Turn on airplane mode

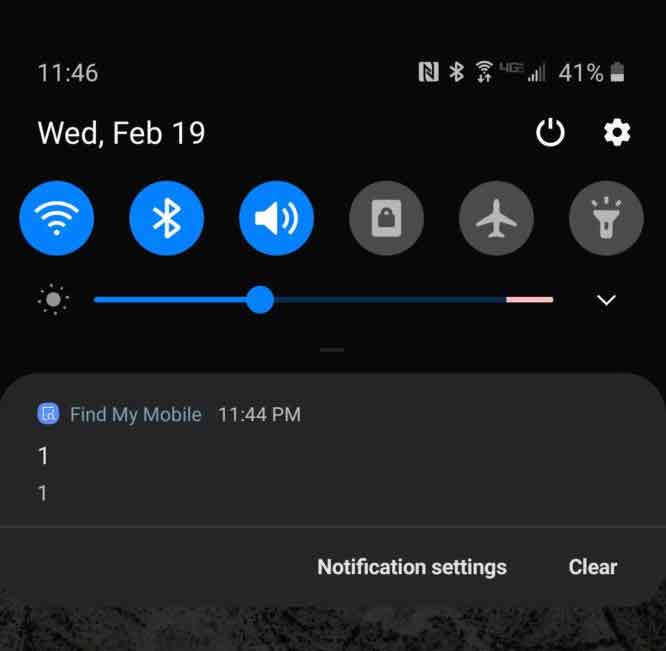496,218
